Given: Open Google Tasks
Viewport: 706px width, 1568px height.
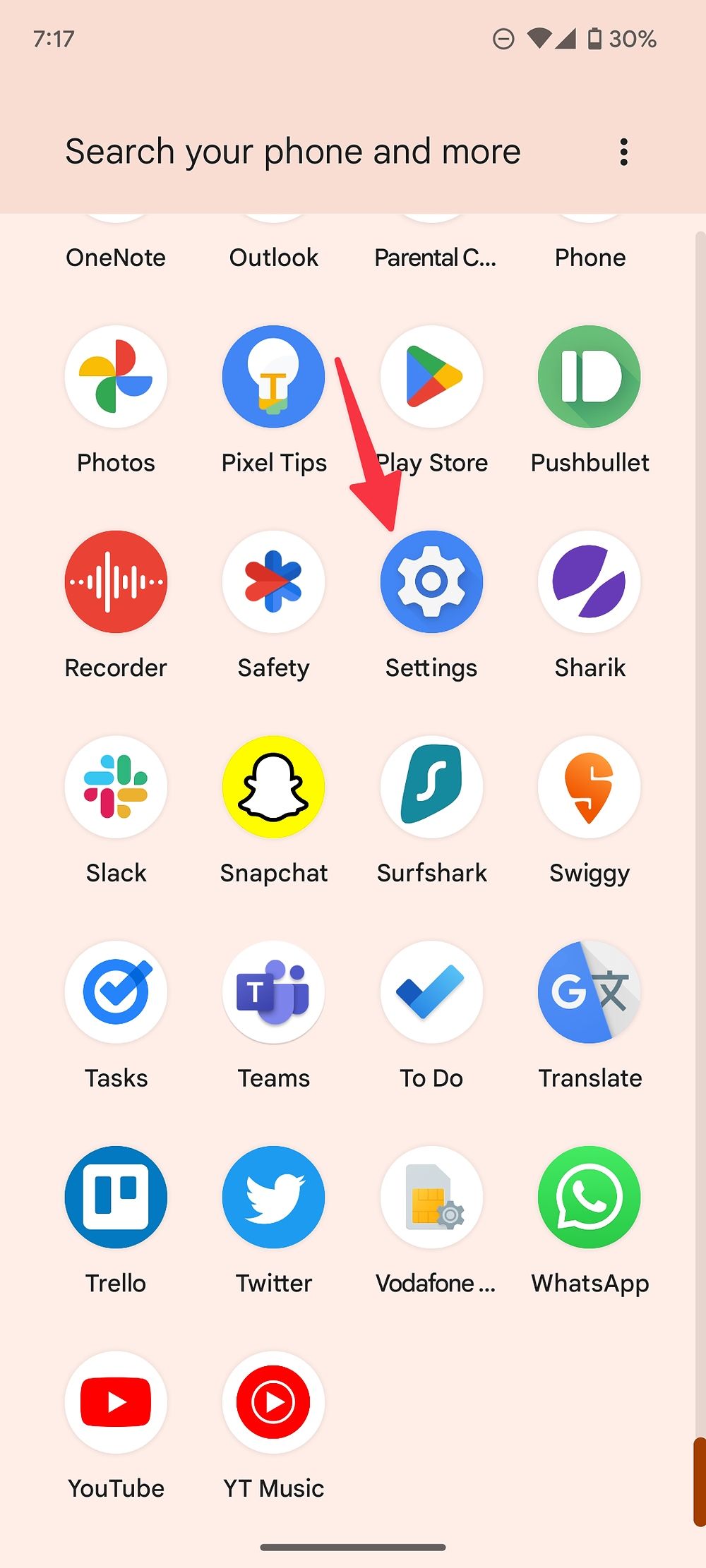Looking at the screenshot, I should pyautogui.click(x=116, y=993).
